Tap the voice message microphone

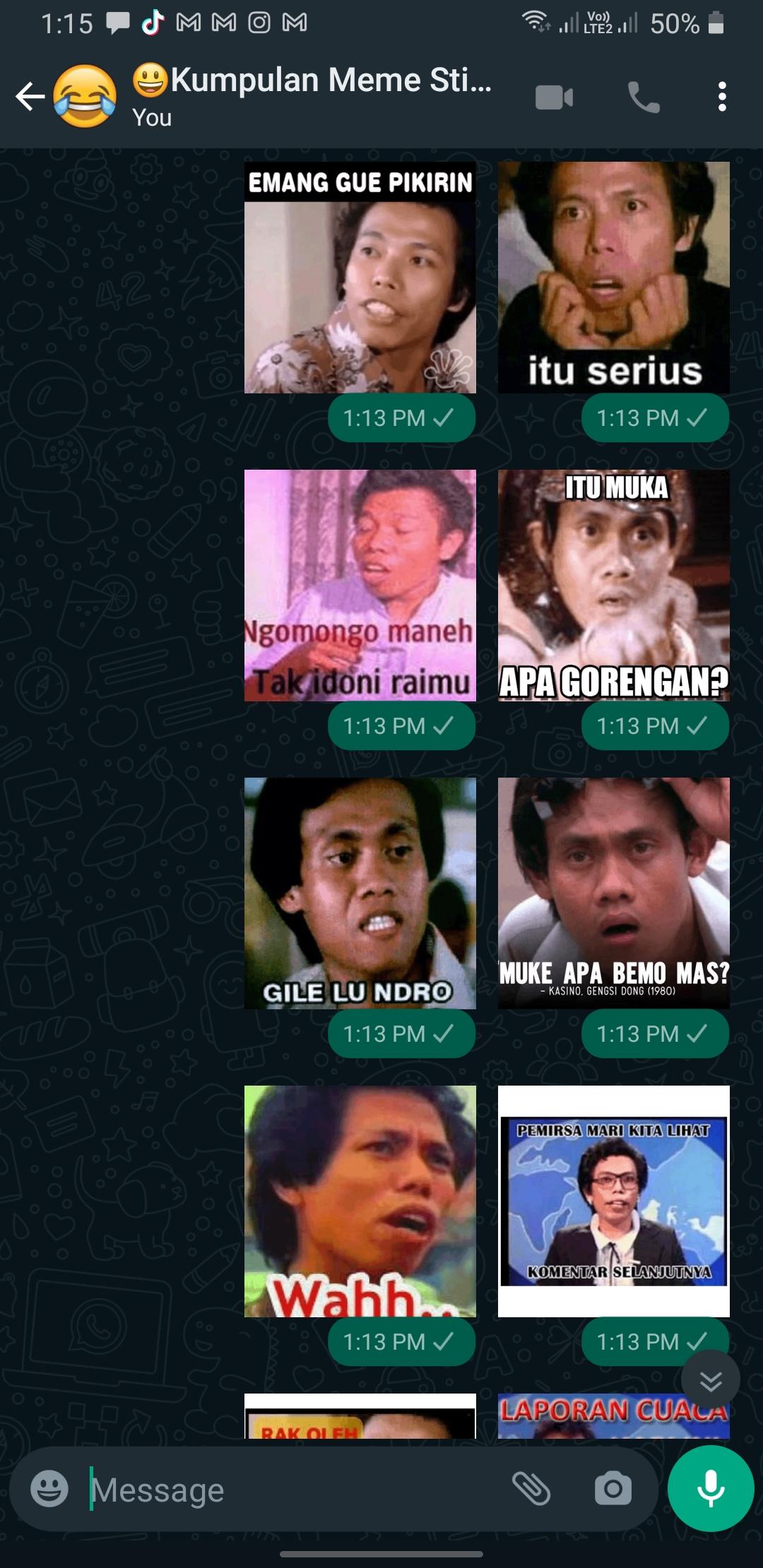[711, 1488]
